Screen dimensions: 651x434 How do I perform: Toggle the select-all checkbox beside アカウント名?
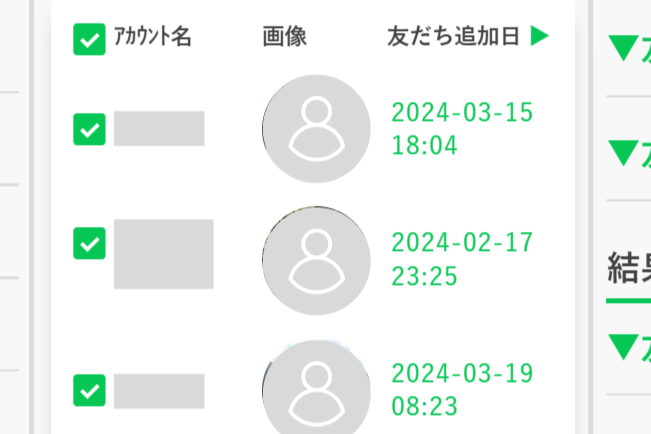pyautogui.click(x=89, y=39)
